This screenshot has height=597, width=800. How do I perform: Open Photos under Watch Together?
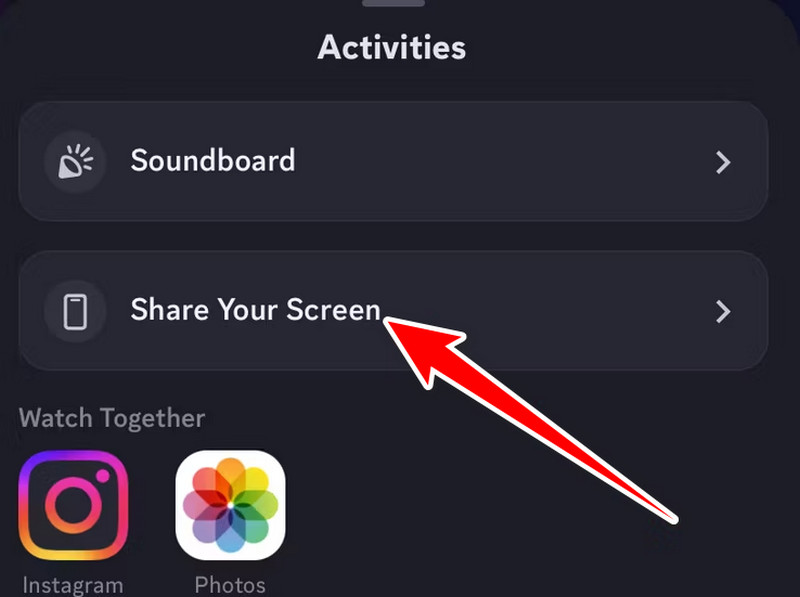click(230, 505)
